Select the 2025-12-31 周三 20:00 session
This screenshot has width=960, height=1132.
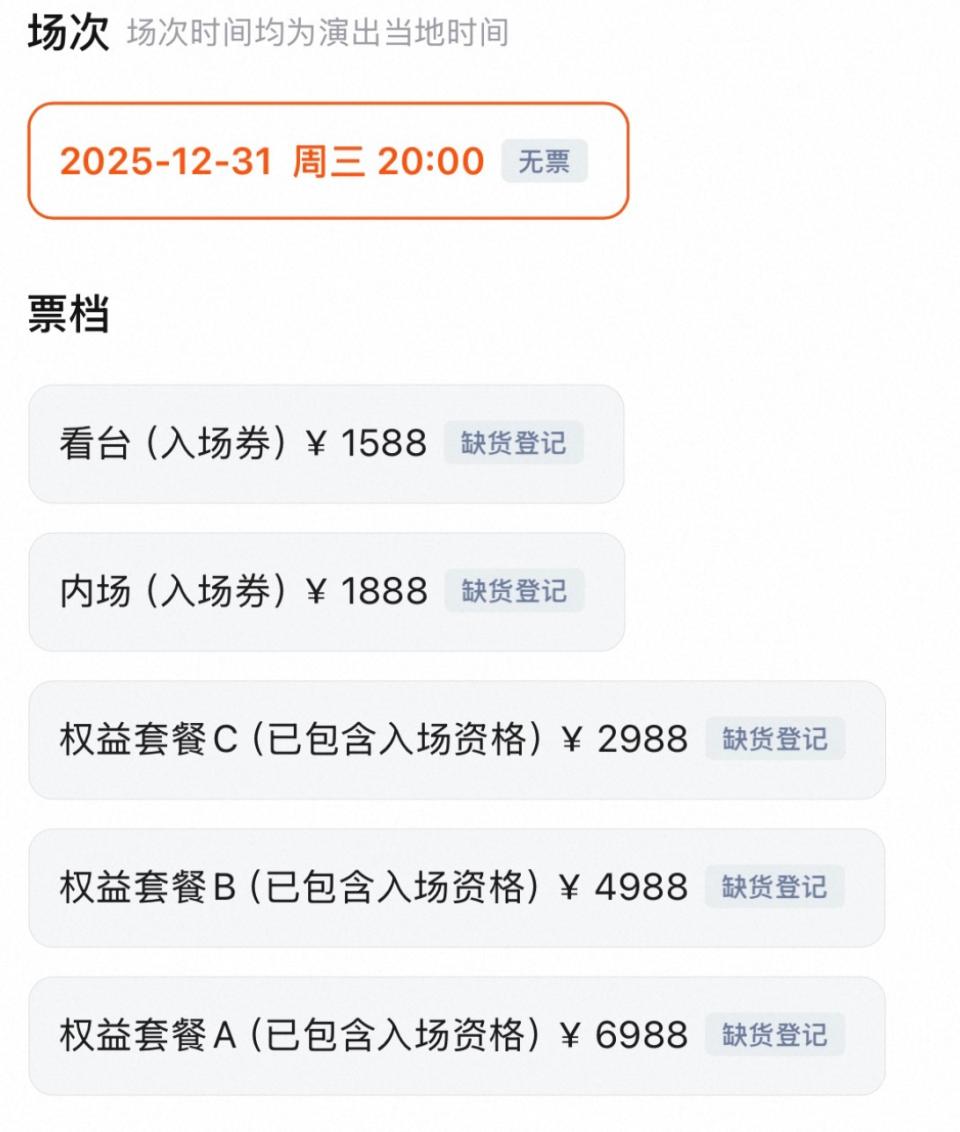(x=326, y=161)
